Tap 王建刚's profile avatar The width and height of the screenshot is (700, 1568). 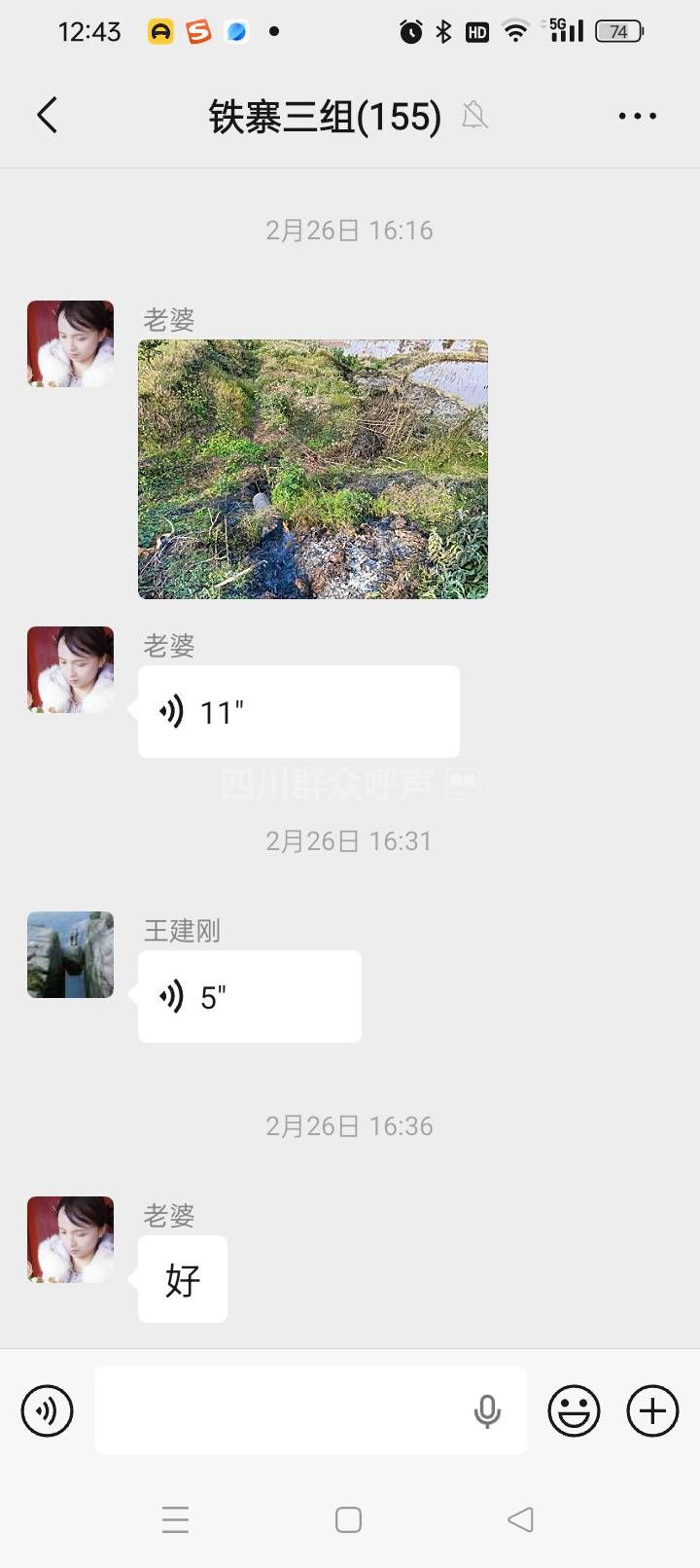point(70,954)
